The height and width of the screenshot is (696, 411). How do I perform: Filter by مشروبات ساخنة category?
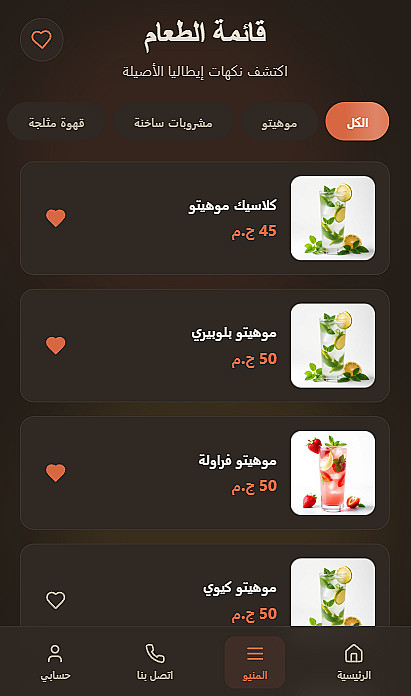pyautogui.click(x=173, y=122)
